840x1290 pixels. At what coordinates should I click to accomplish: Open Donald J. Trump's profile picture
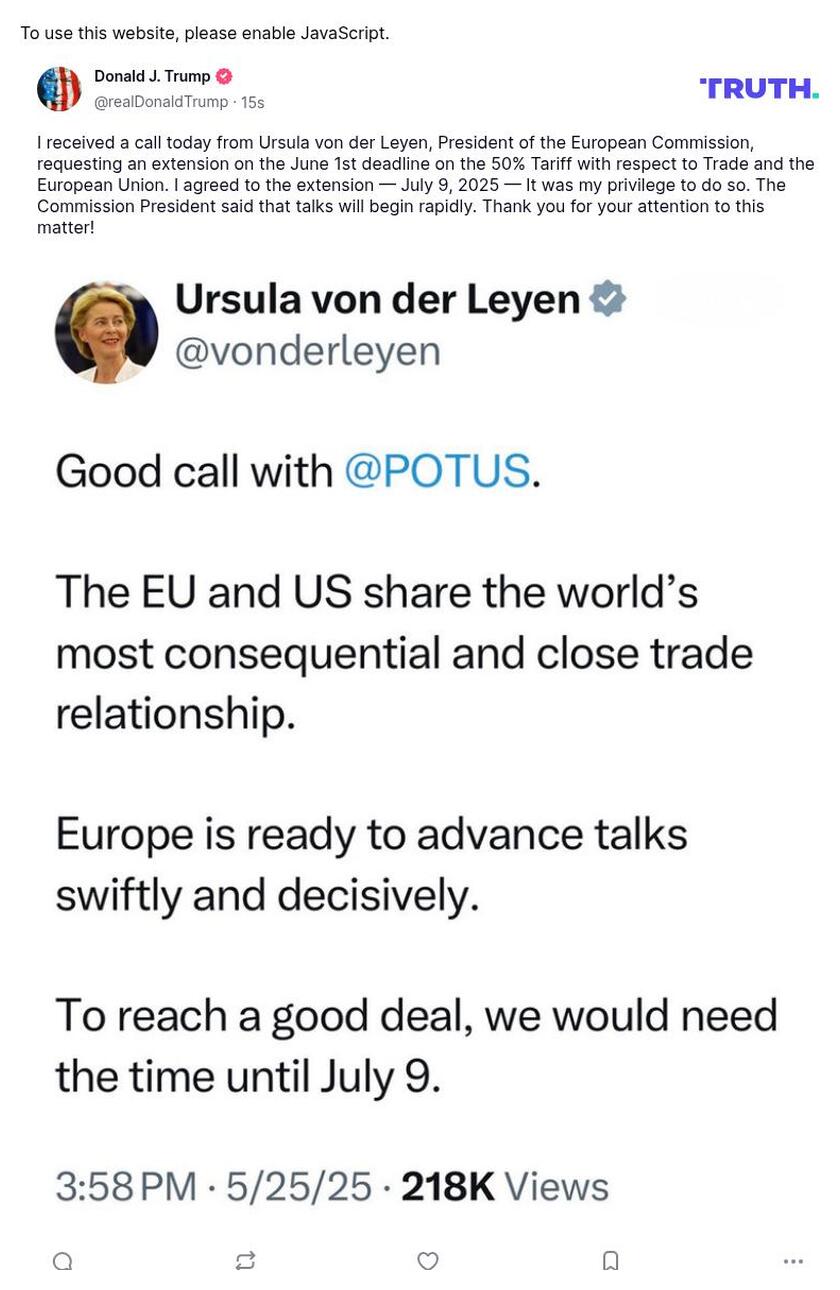pos(59,89)
